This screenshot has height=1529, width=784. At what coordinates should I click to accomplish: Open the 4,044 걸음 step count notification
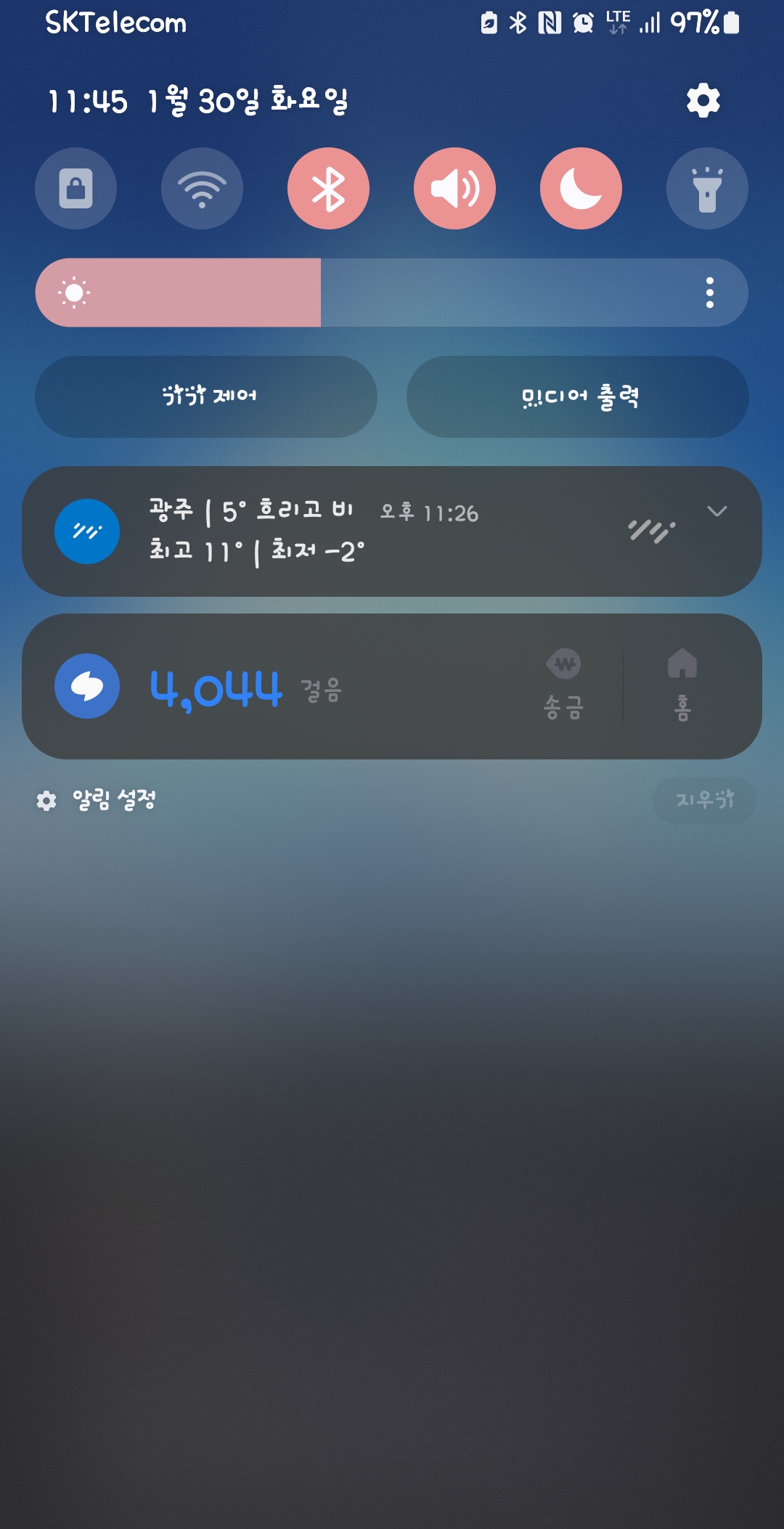247,687
